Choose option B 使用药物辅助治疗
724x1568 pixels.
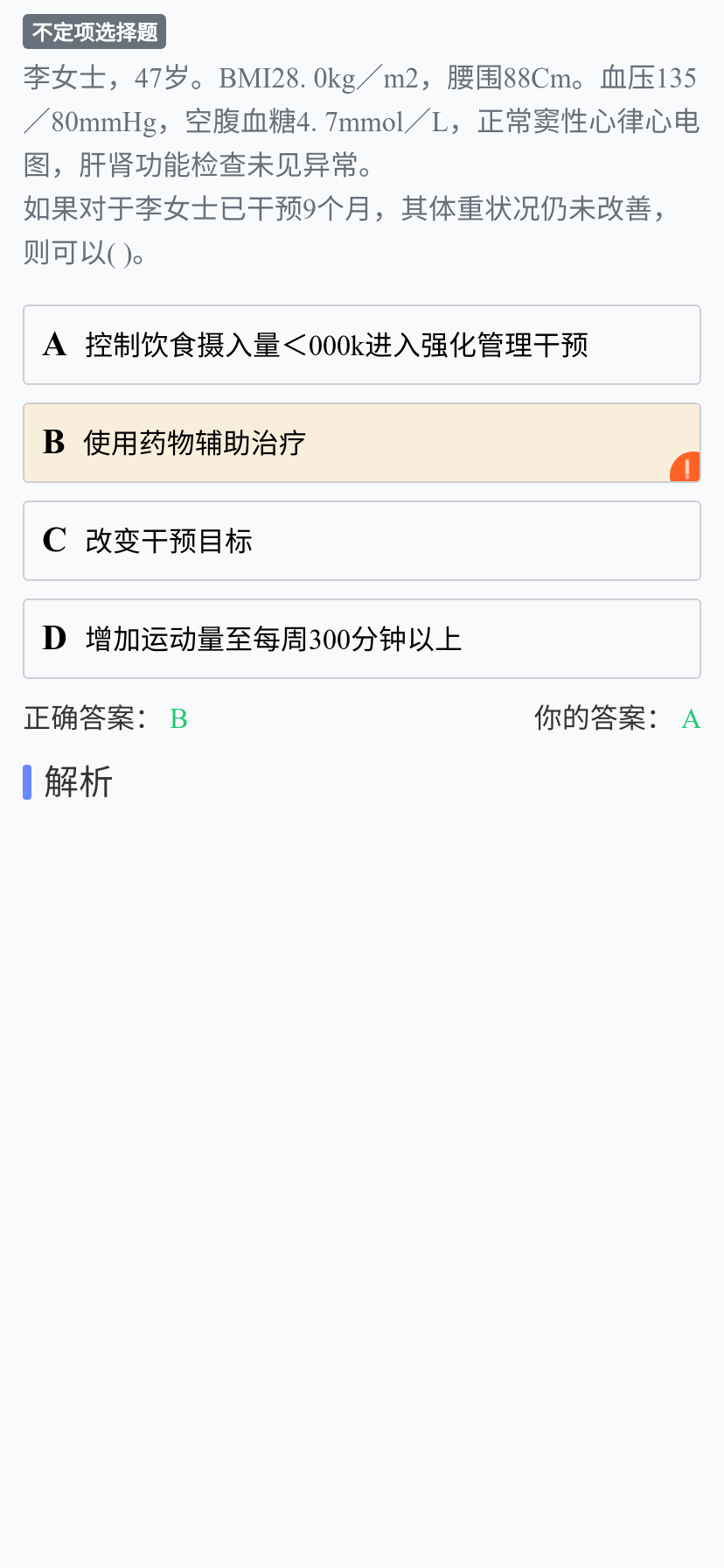click(362, 443)
